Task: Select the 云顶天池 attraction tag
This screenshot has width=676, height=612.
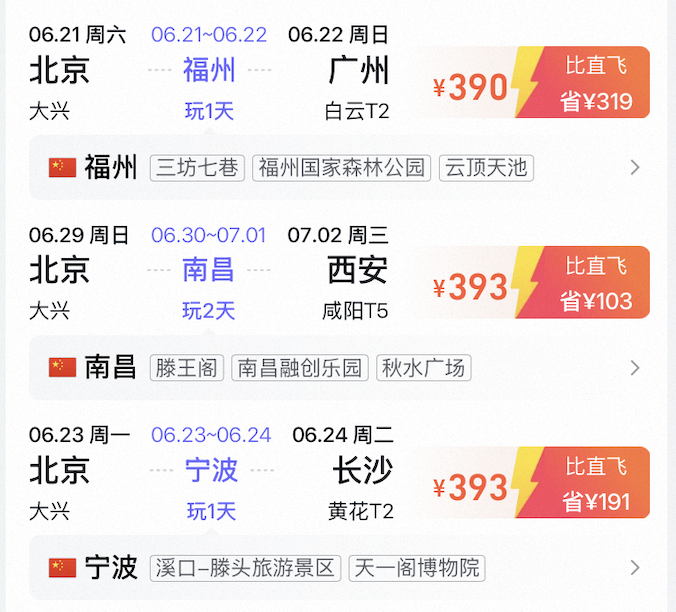Action: click(x=486, y=168)
